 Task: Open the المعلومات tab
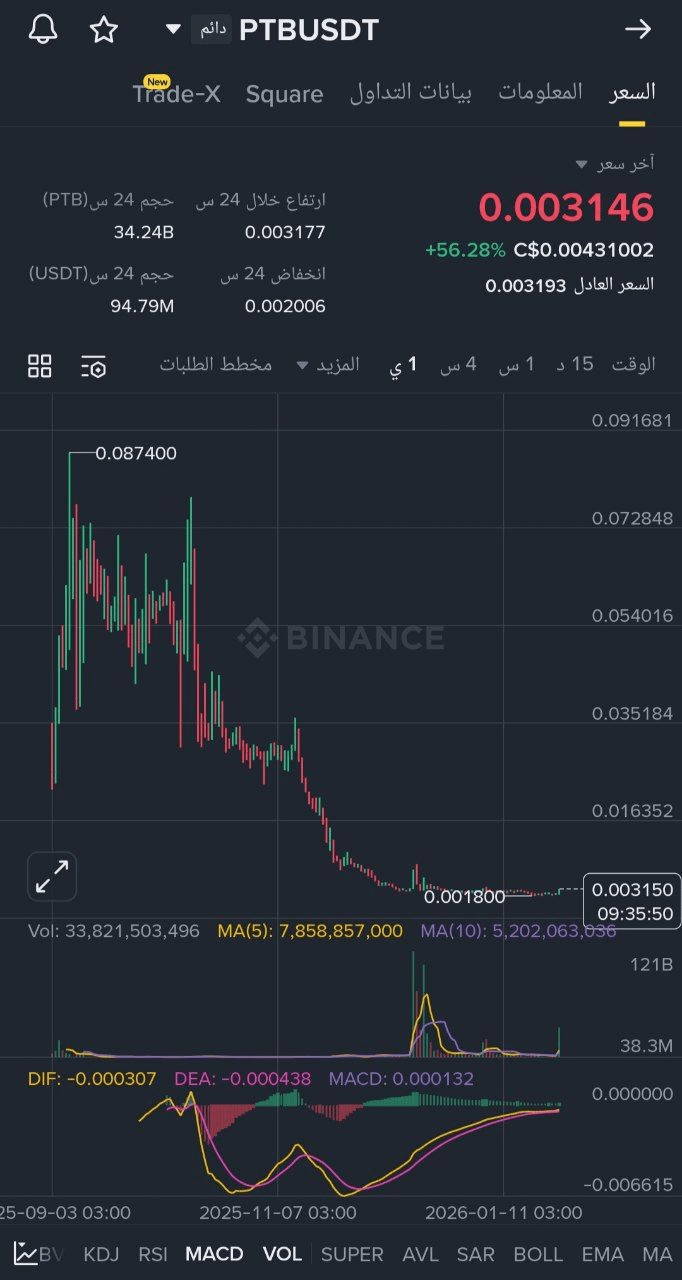pos(540,93)
